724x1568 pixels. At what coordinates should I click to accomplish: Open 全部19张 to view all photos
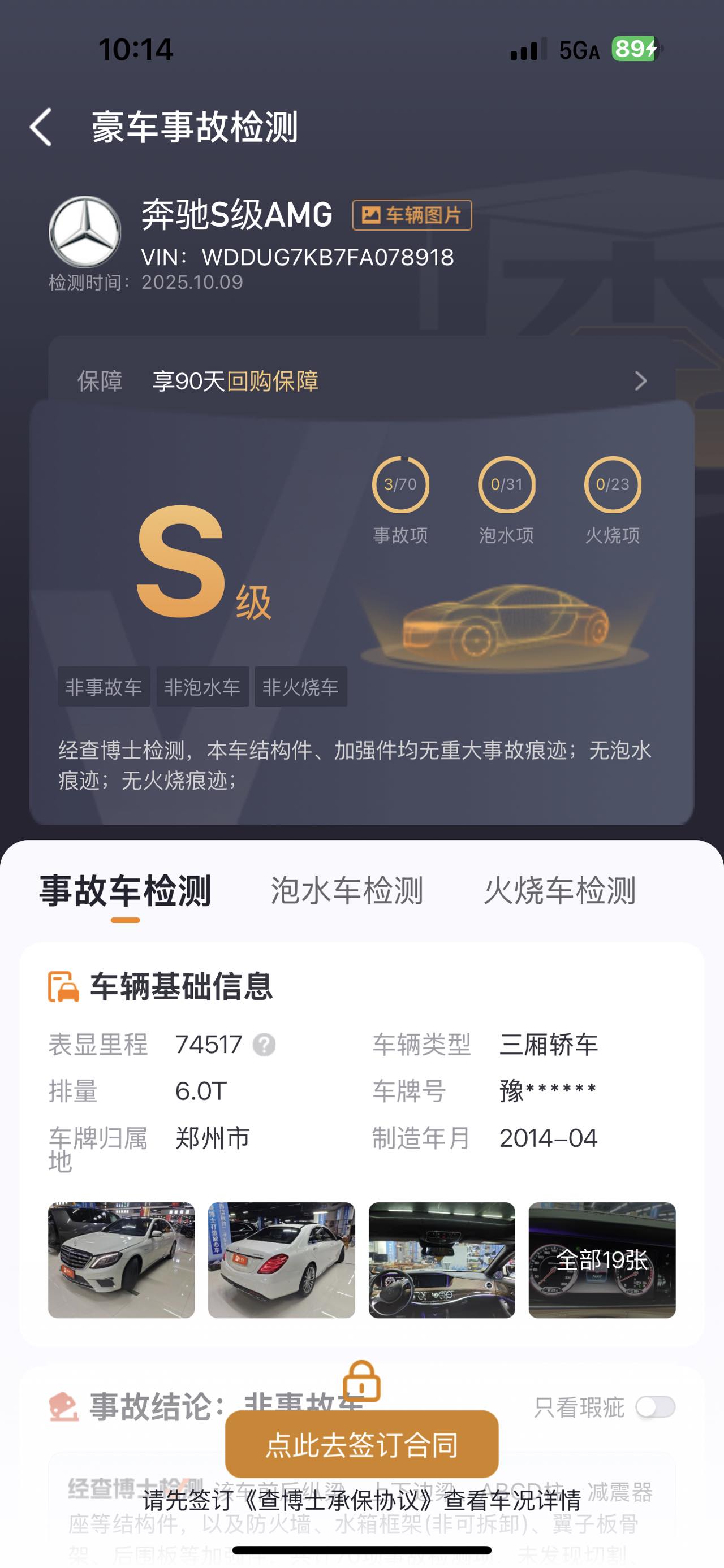[x=602, y=1259]
